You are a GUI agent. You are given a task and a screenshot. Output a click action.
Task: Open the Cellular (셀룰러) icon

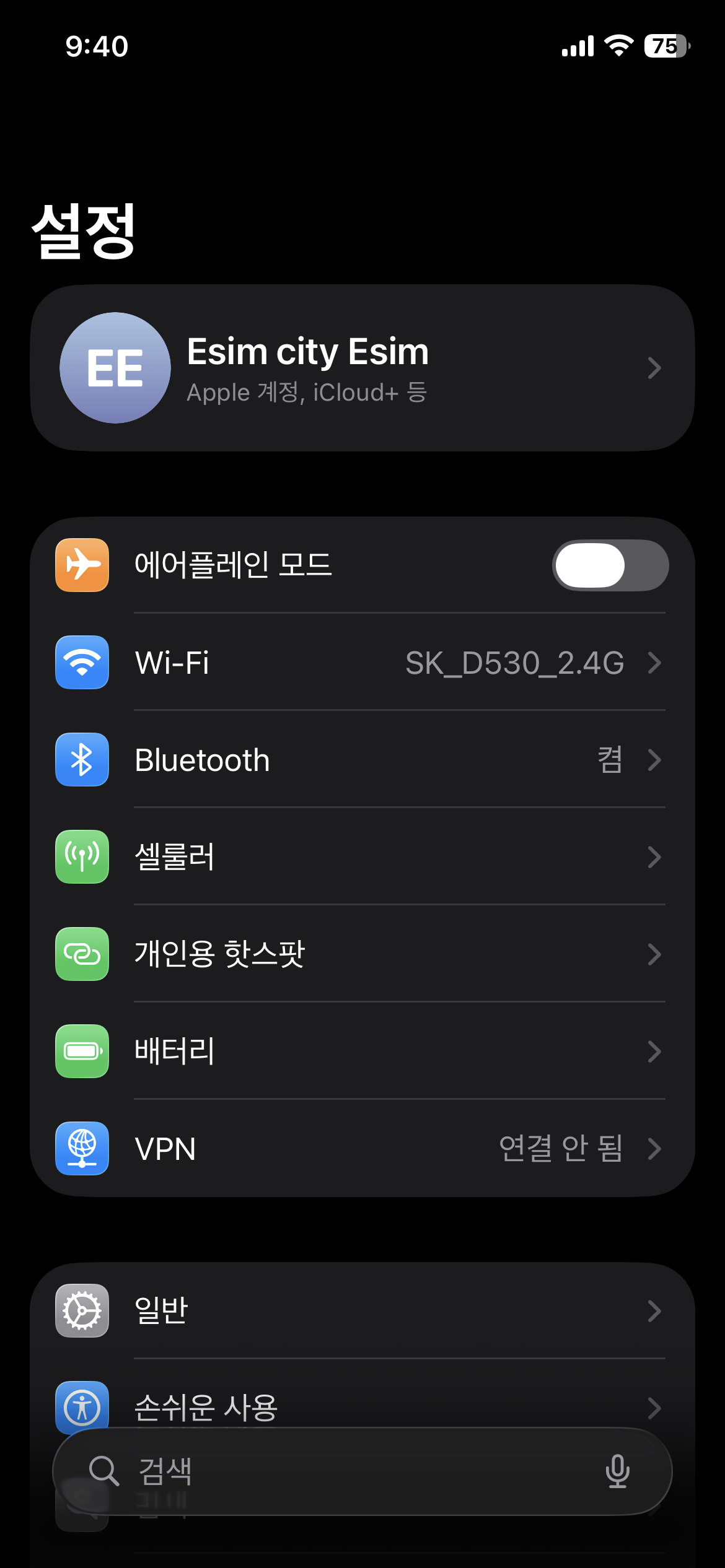click(x=81, y=857)
